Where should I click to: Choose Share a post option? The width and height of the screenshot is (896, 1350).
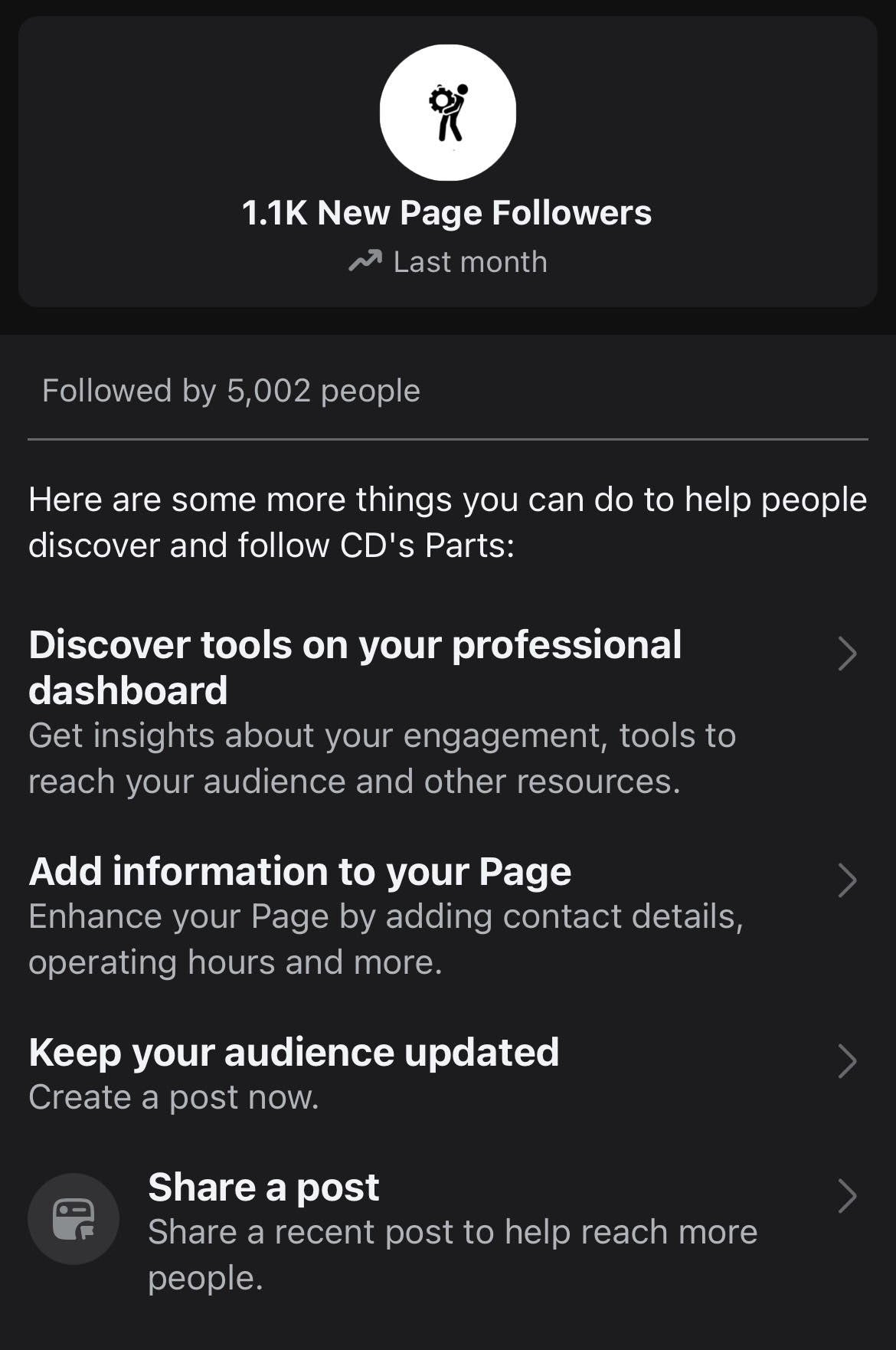point(263,1188)
